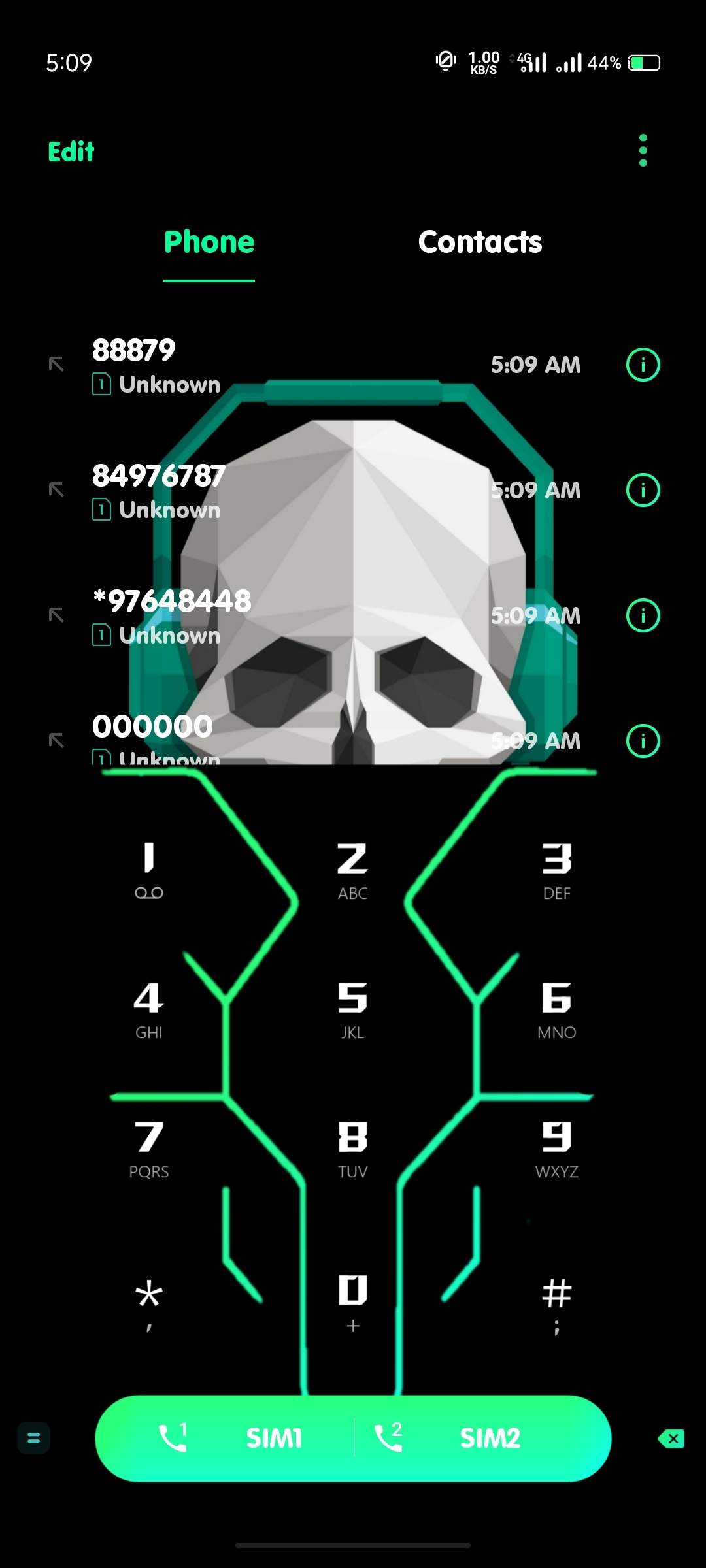
Task: Tap the Edit button
Action: pos(71,152)
